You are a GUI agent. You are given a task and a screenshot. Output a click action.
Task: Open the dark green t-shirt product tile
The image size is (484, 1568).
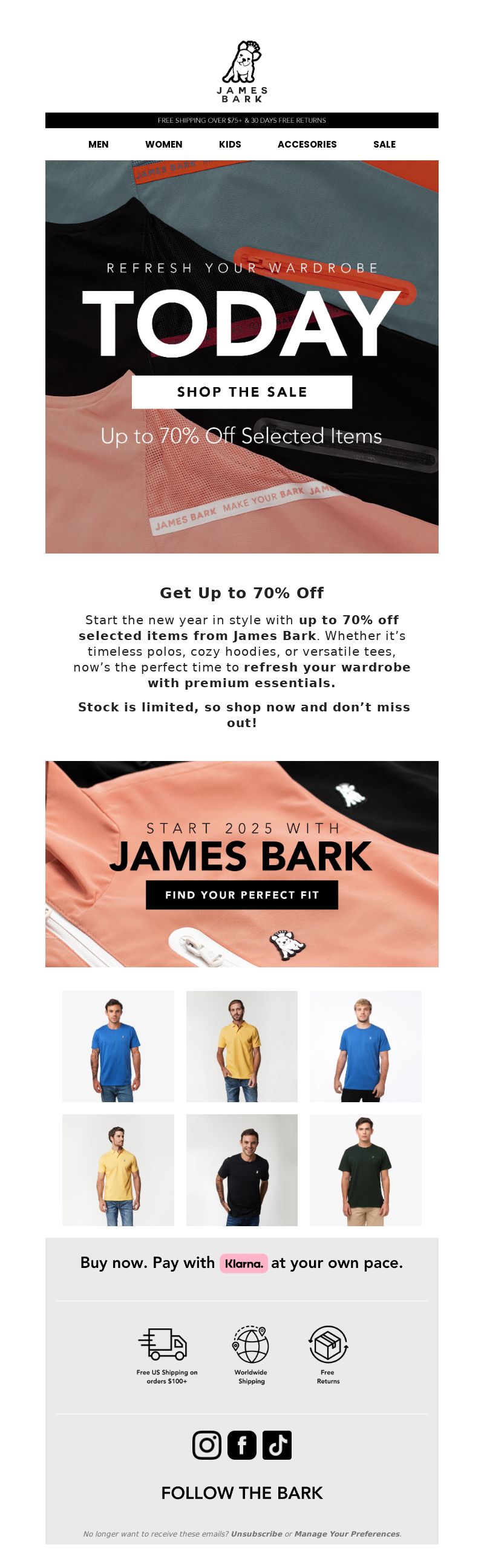pyautogui.click(x=365, y=1170)
